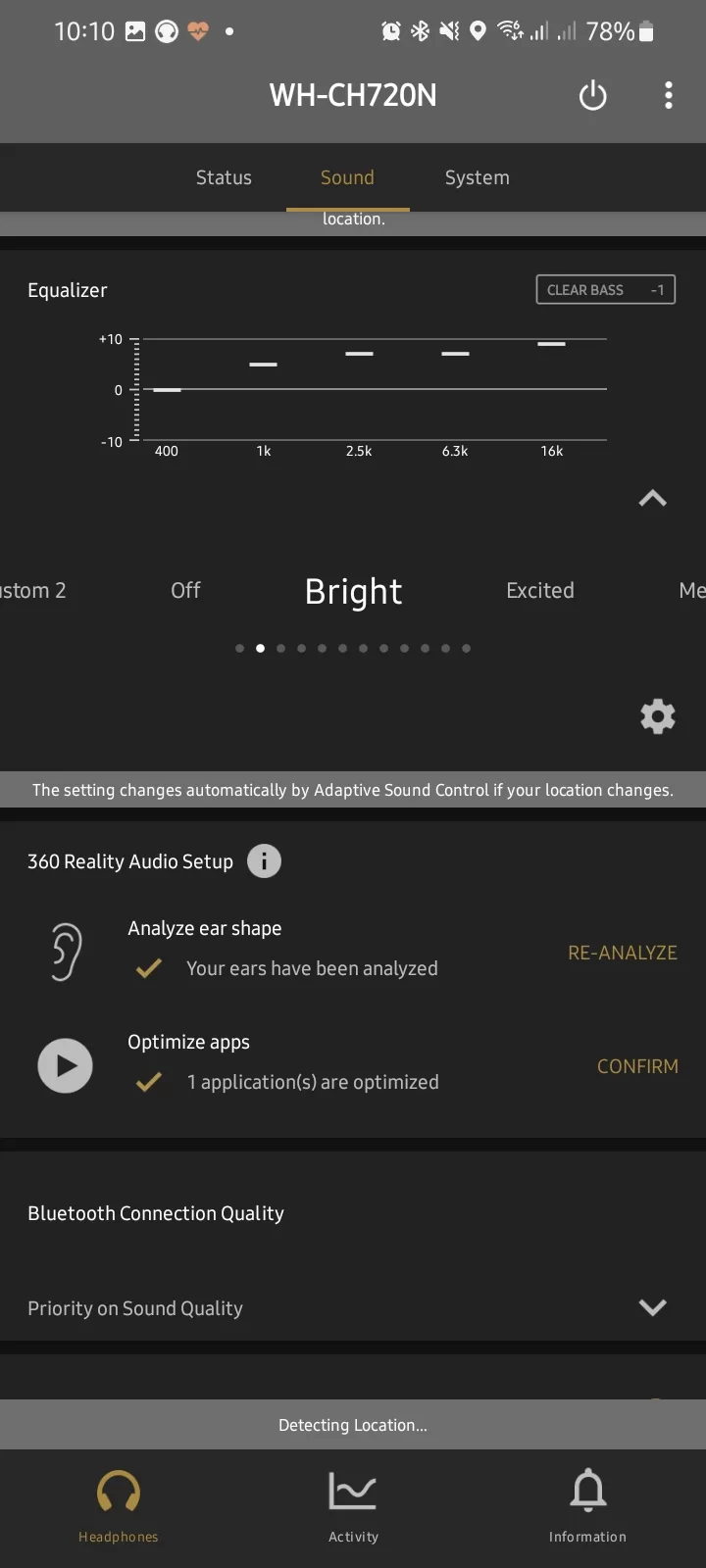The height and width of the screenshot is (1568, 706).
Task: Tap RE-ANALYZE ear shape
Action: click(x=622, y=953)
